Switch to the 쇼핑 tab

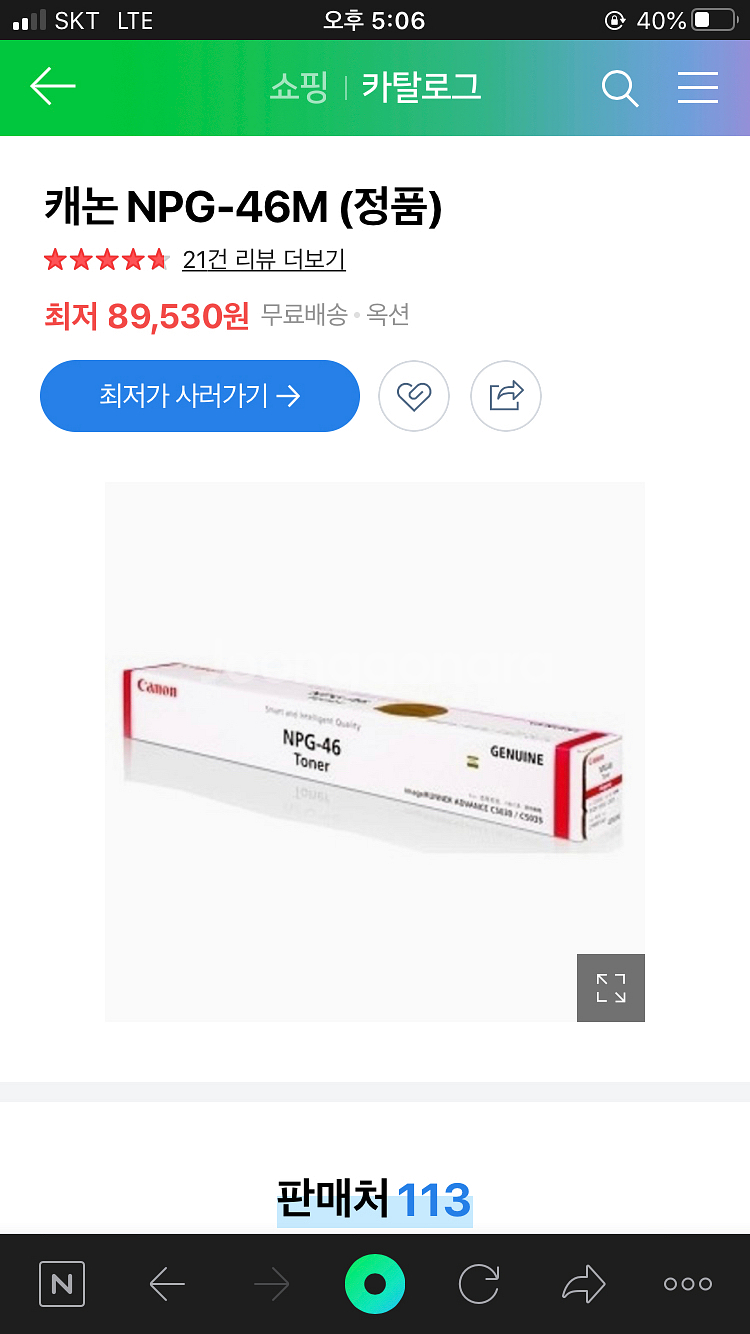[305, 88]
